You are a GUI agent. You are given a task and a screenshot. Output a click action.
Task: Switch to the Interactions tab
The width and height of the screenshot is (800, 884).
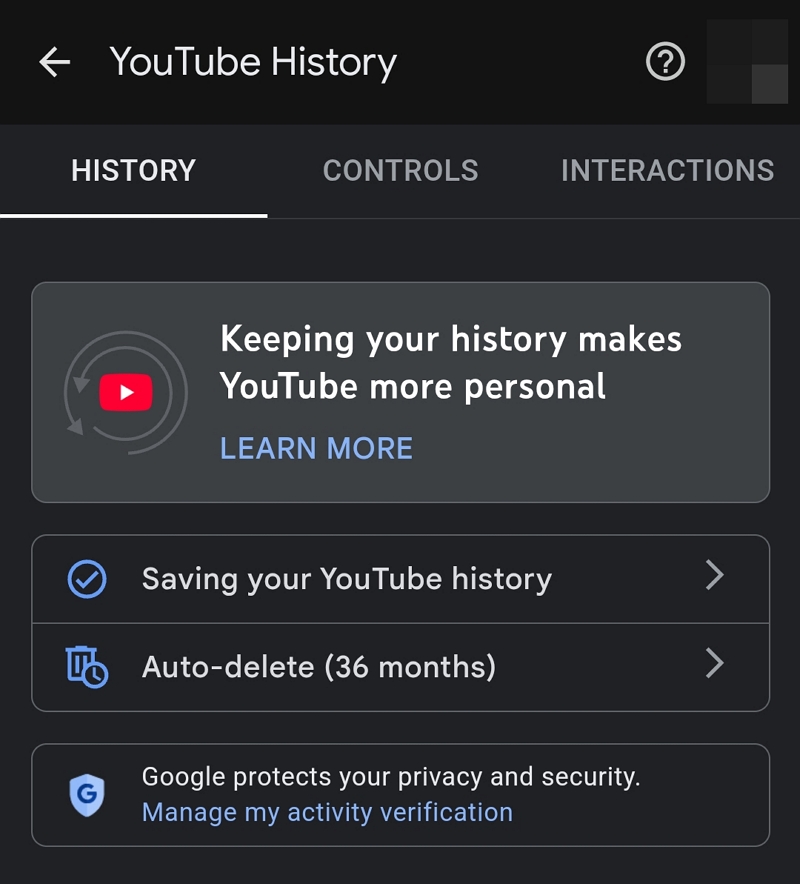(x=667, y=171)
